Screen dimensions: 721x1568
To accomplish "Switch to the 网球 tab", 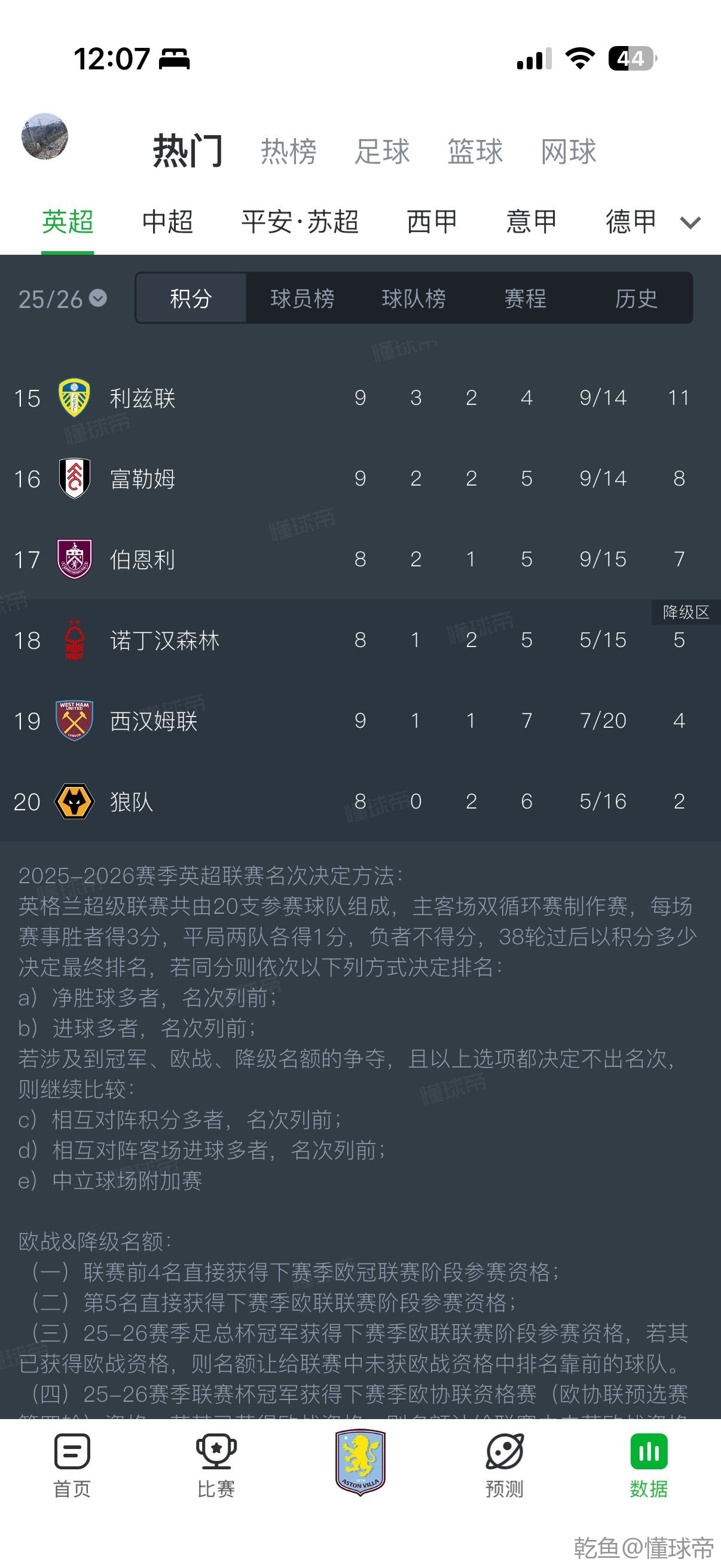I will (569, 151).
